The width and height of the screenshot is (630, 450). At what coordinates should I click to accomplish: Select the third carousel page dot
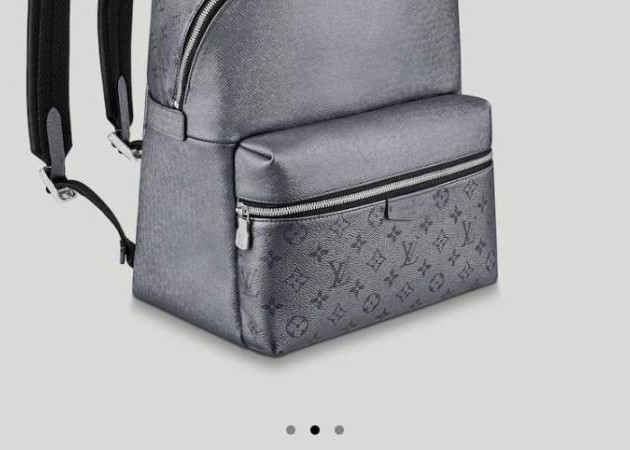click(339, 430)
